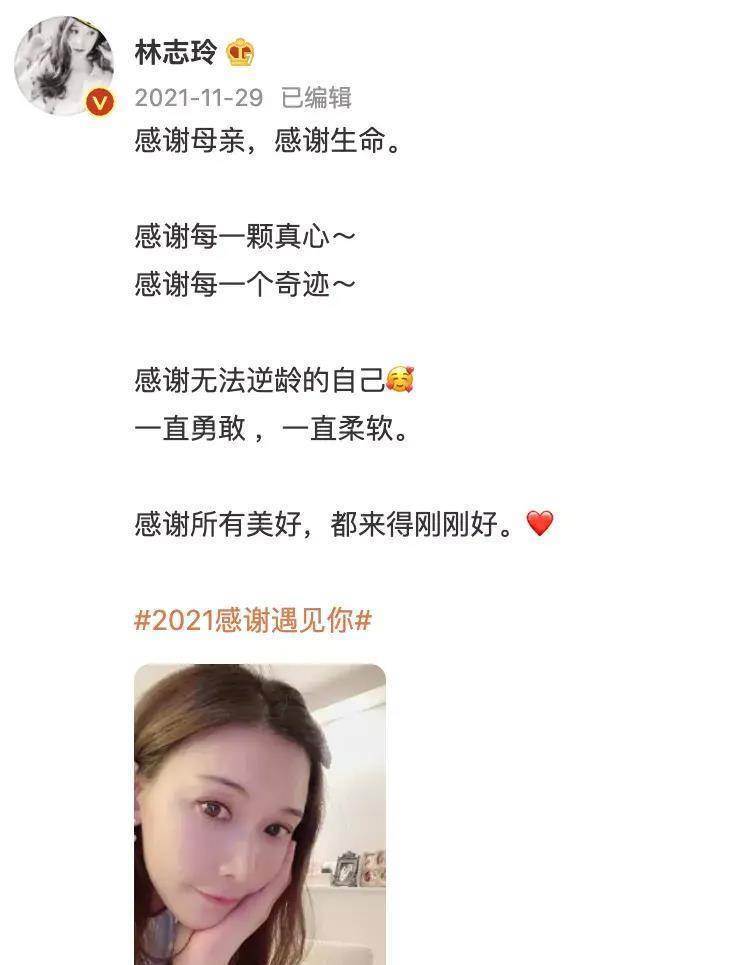Open the profile avatar next to 林志玲
Viewport: 754px width, 965px height.
63,65
